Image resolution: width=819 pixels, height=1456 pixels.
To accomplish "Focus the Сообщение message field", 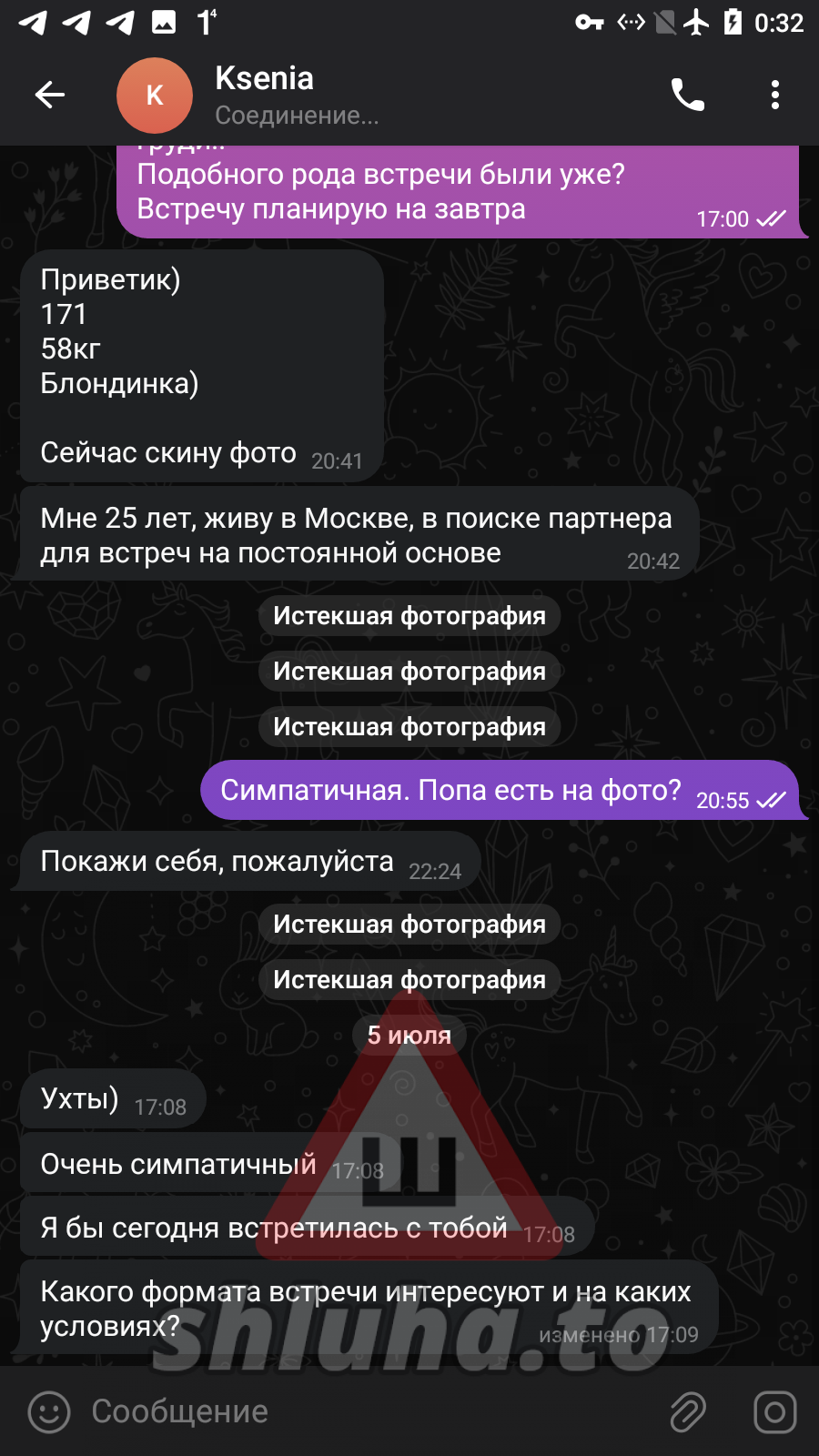I will (364, 1412).
